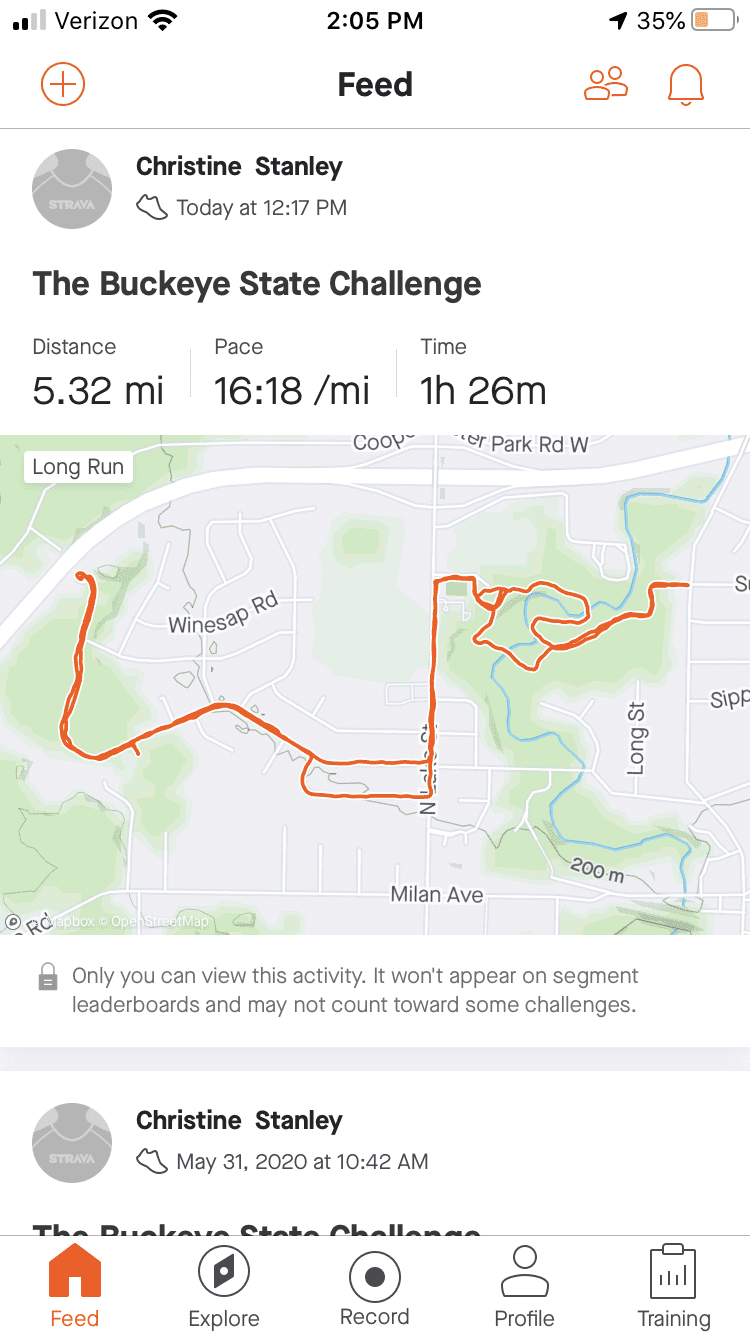750x1334 pixels.
Task: Go to the Profile tab
Action: 524,1289
